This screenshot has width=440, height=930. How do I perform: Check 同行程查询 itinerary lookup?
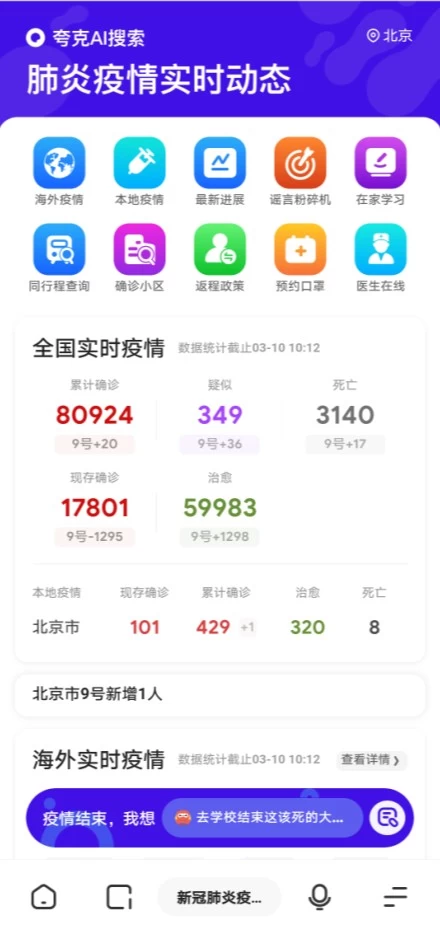pos(59,258)
